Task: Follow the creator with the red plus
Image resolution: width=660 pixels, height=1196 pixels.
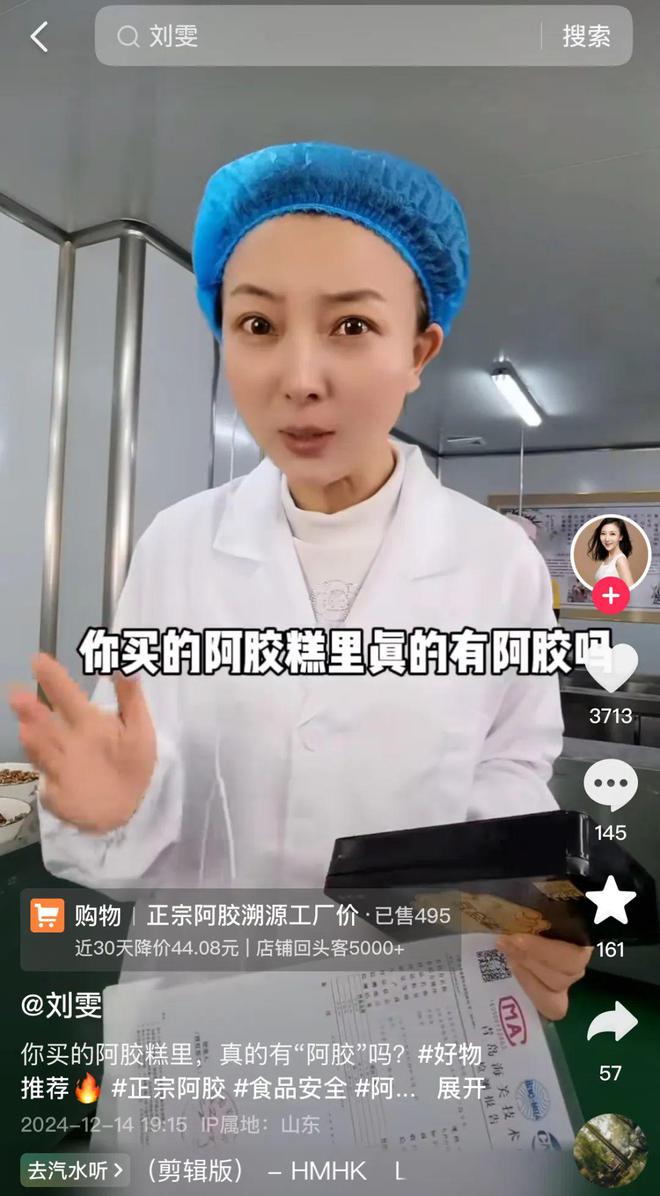Action: click(x=610, y=597)
